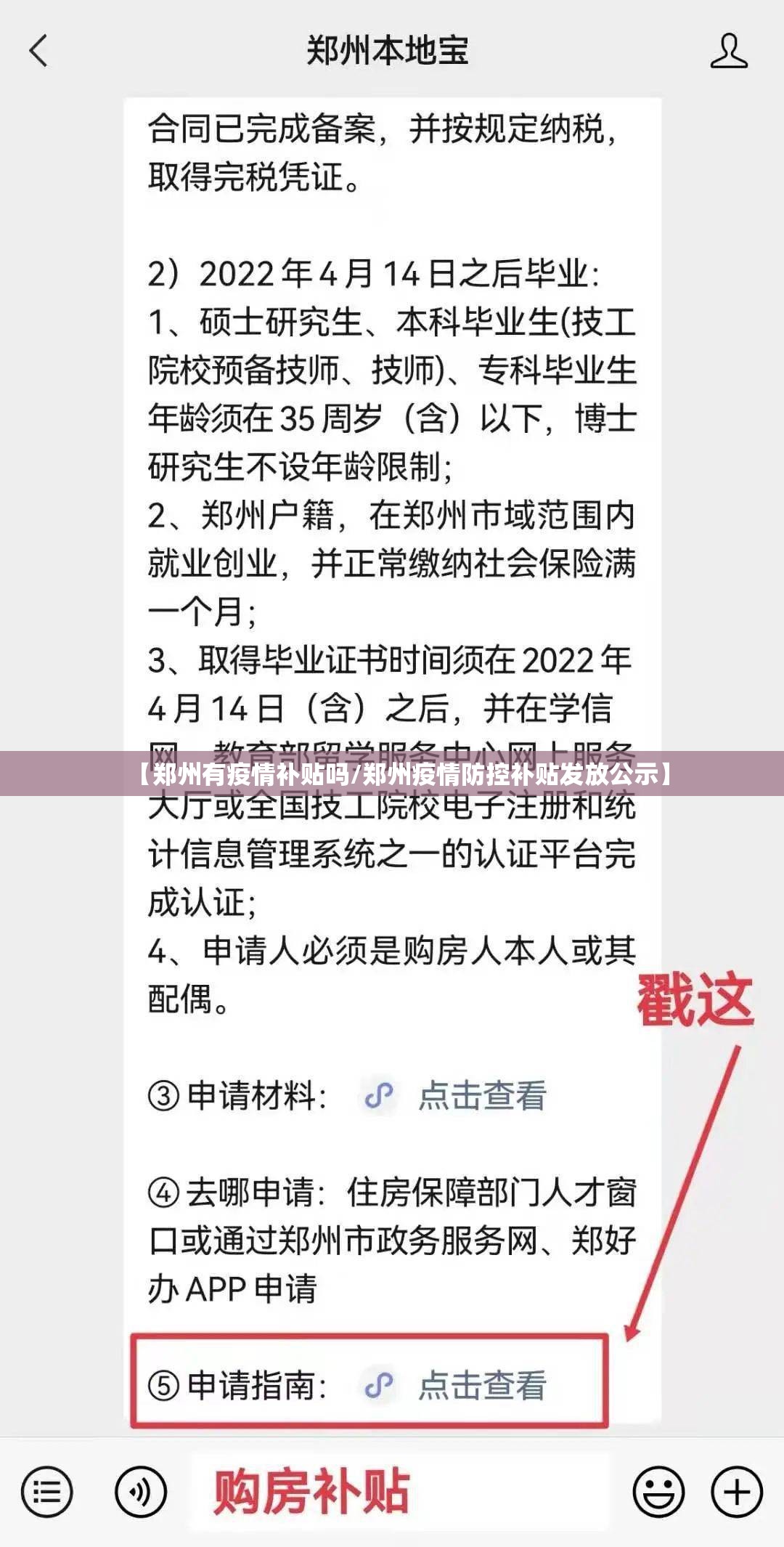Open the plus attachment options
The image size is (784, 1547).
tap(736, 1493)
